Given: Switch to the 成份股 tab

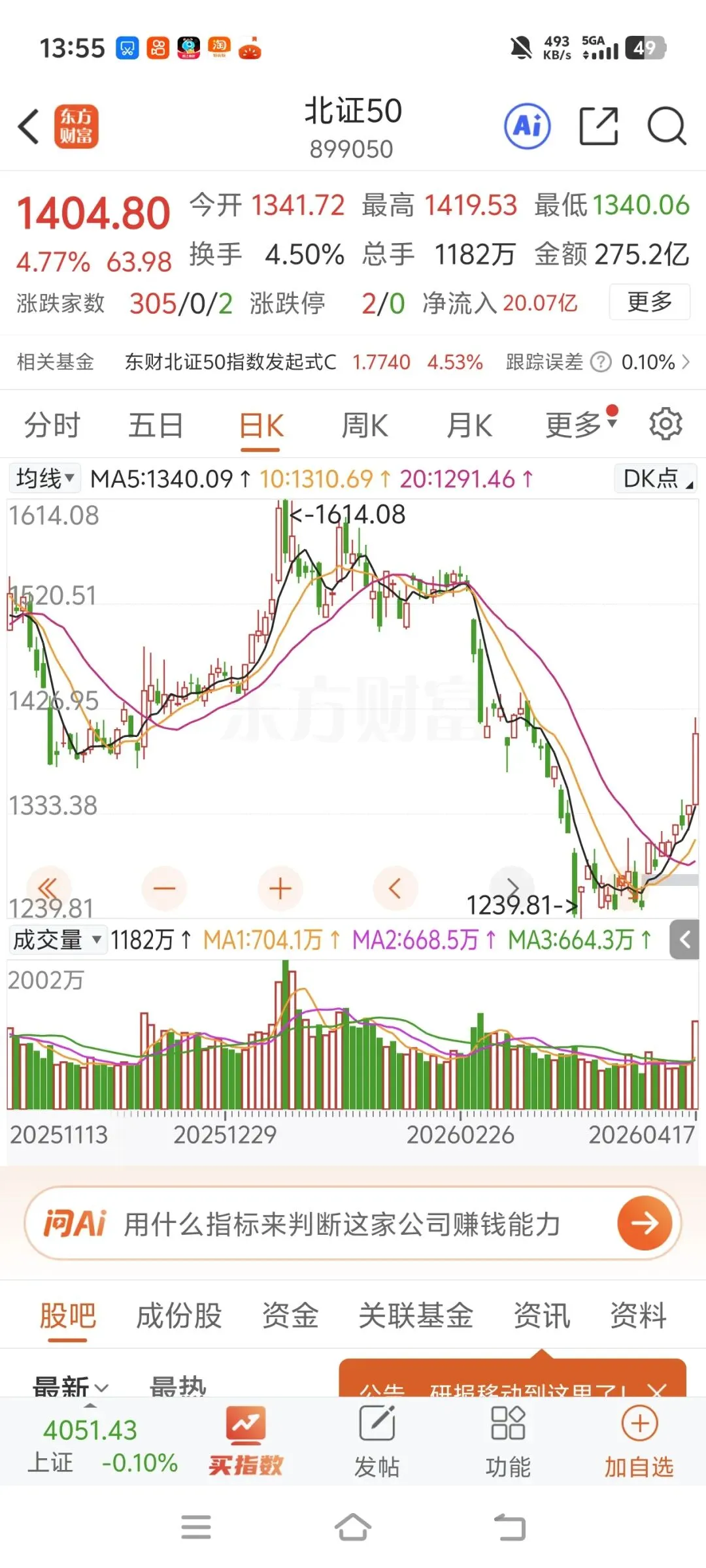Looking at the screenshot, I should tap(179, 1316).
